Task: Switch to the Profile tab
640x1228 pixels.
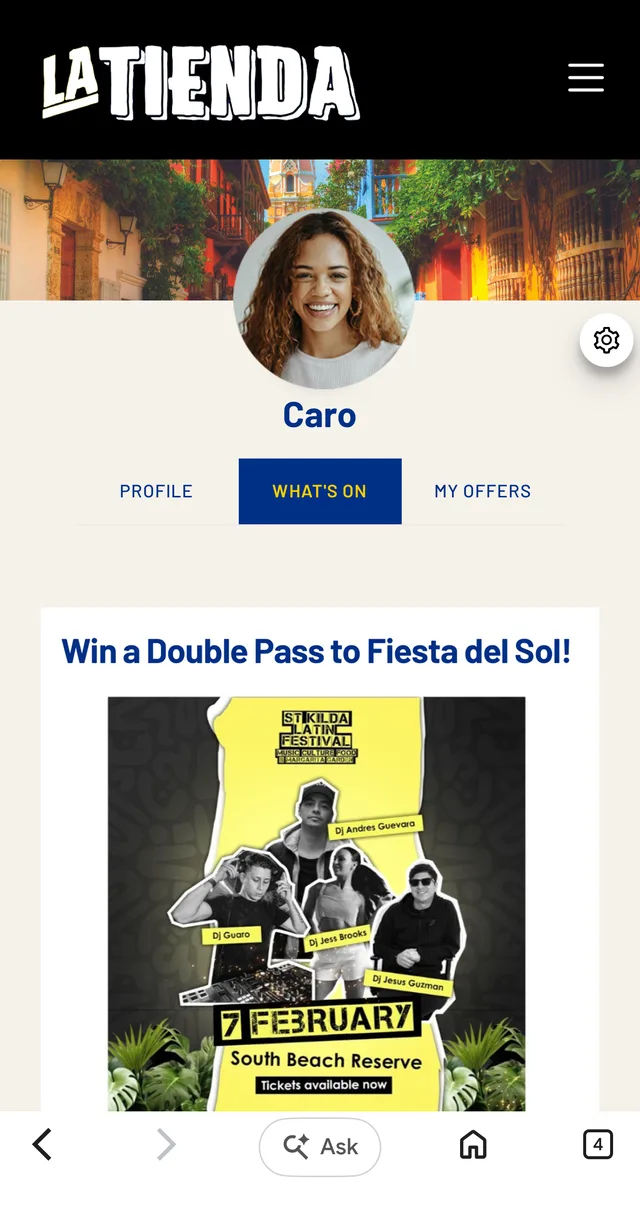Action: click(x=156, y=491)
